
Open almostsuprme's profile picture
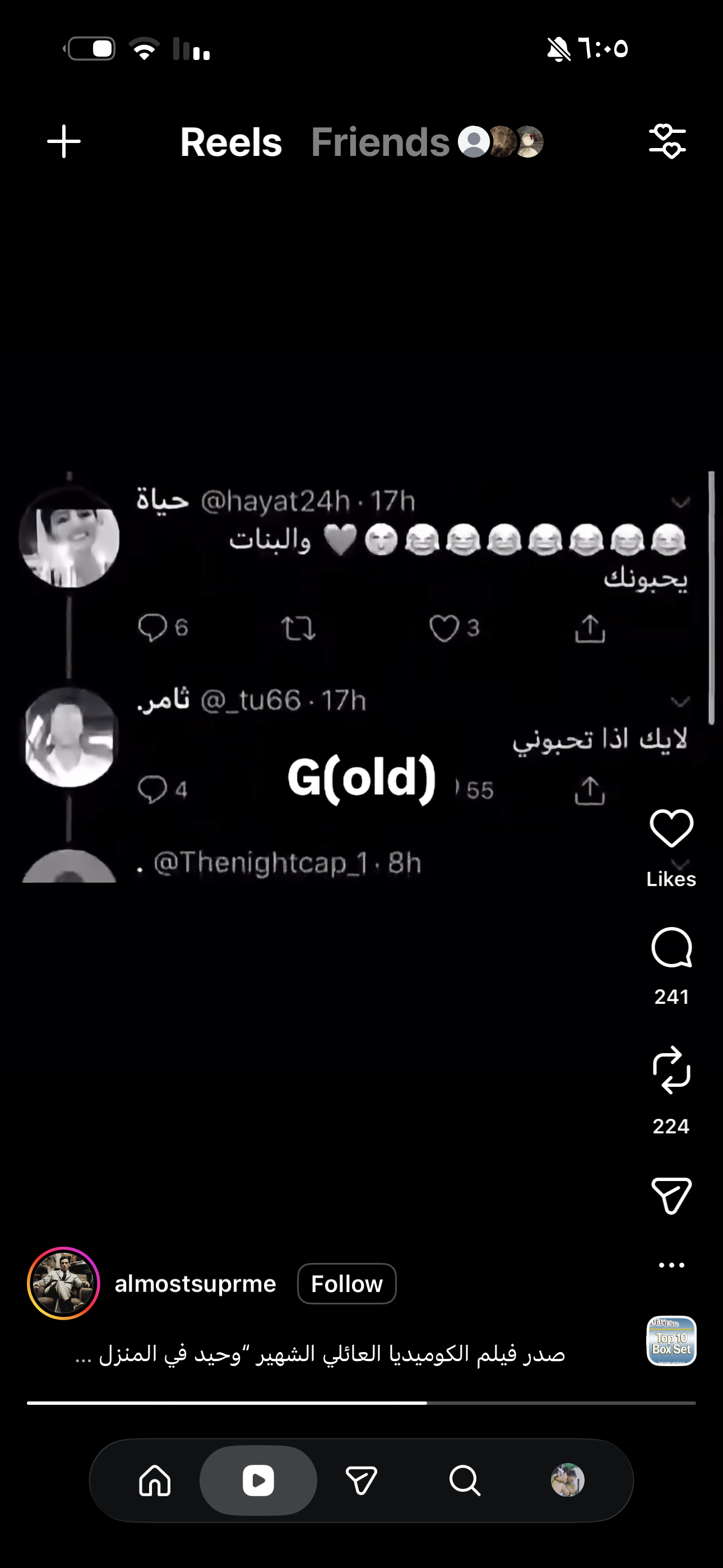point(63,1283)
